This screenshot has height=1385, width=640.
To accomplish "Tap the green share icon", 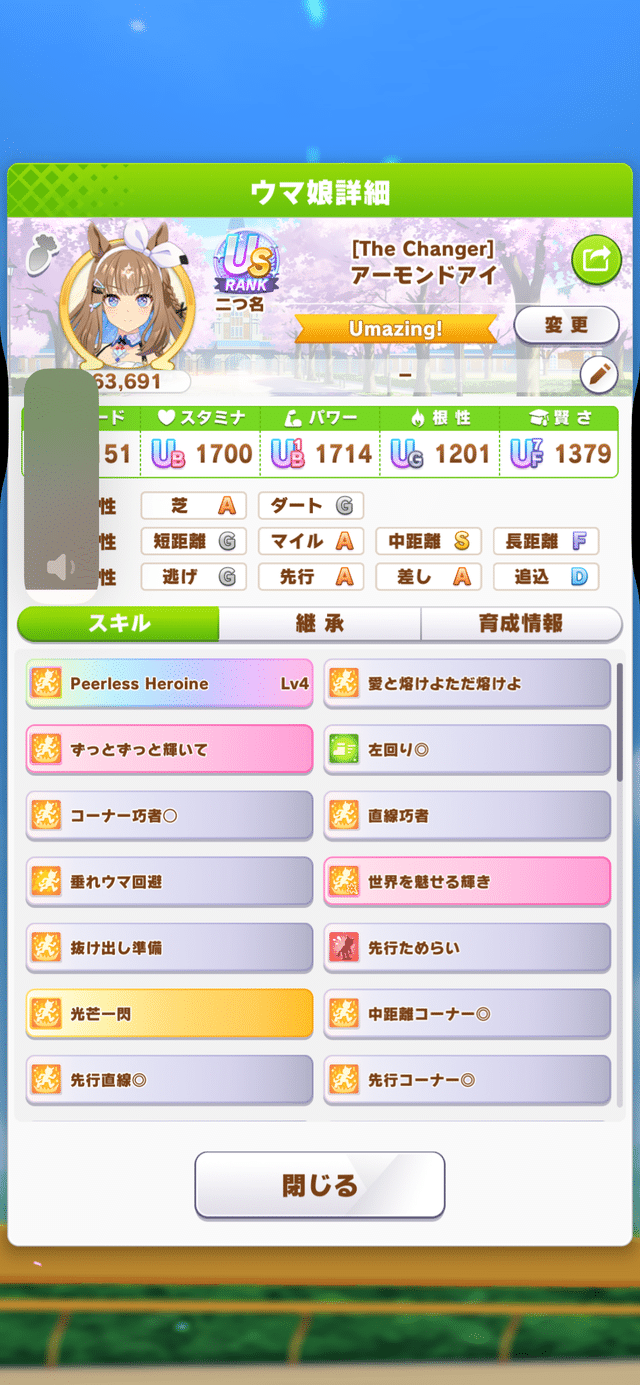I will tap(596, 262).
